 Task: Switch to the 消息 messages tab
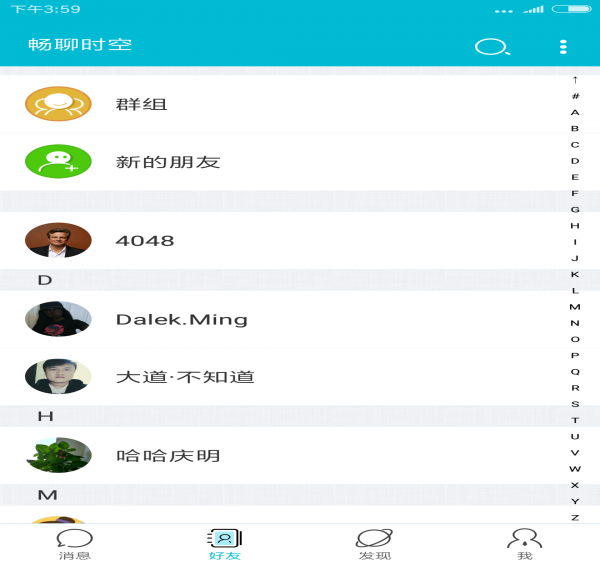click(75, 545)
